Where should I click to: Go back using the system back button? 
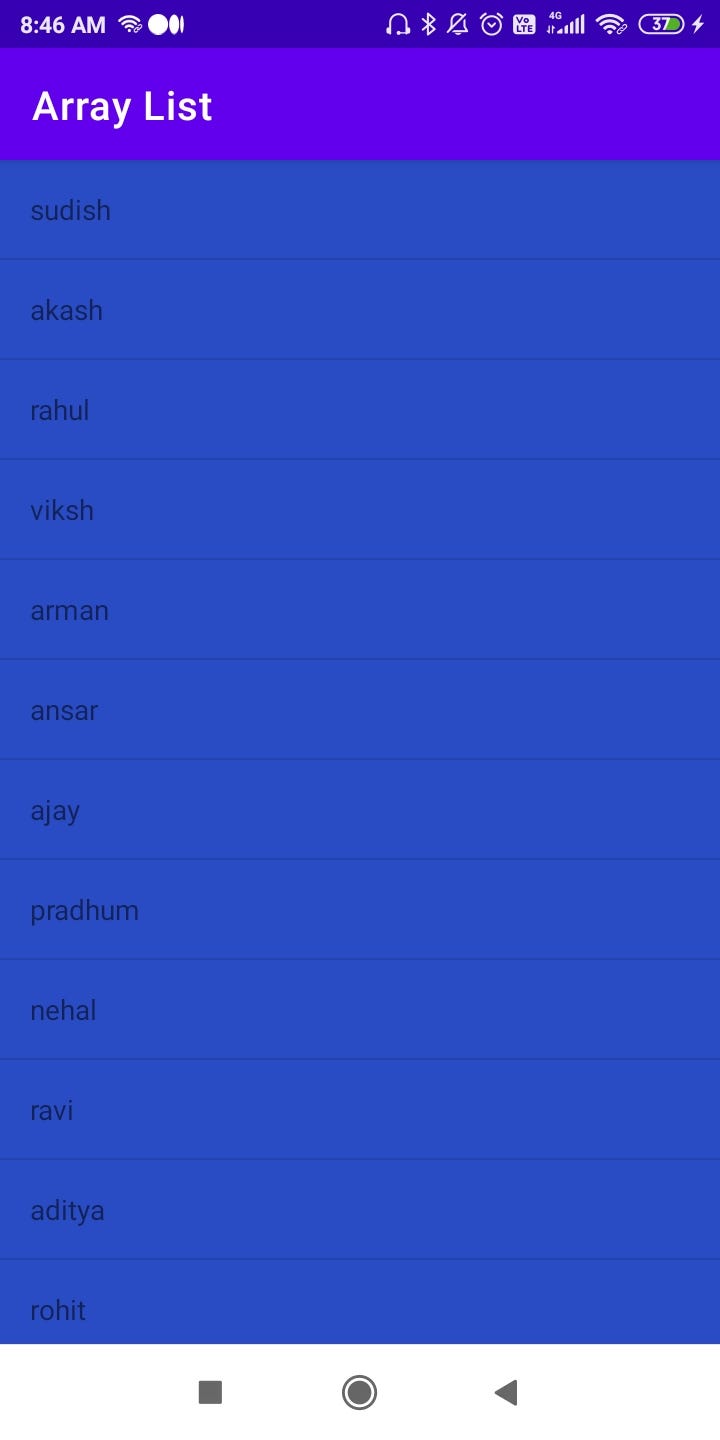(506, 1392)
